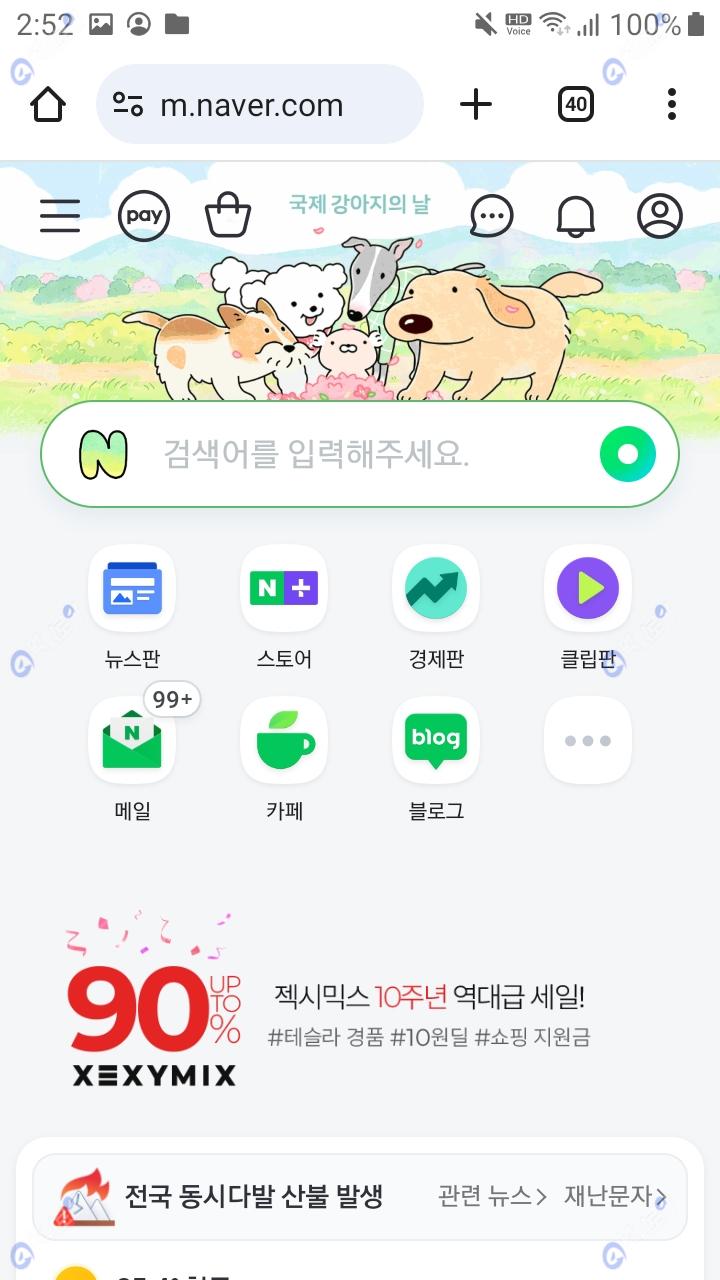This screenshot has height=1280, width=720.
Task: Tap the green circle button in search bar
Action: pos(627,455)
